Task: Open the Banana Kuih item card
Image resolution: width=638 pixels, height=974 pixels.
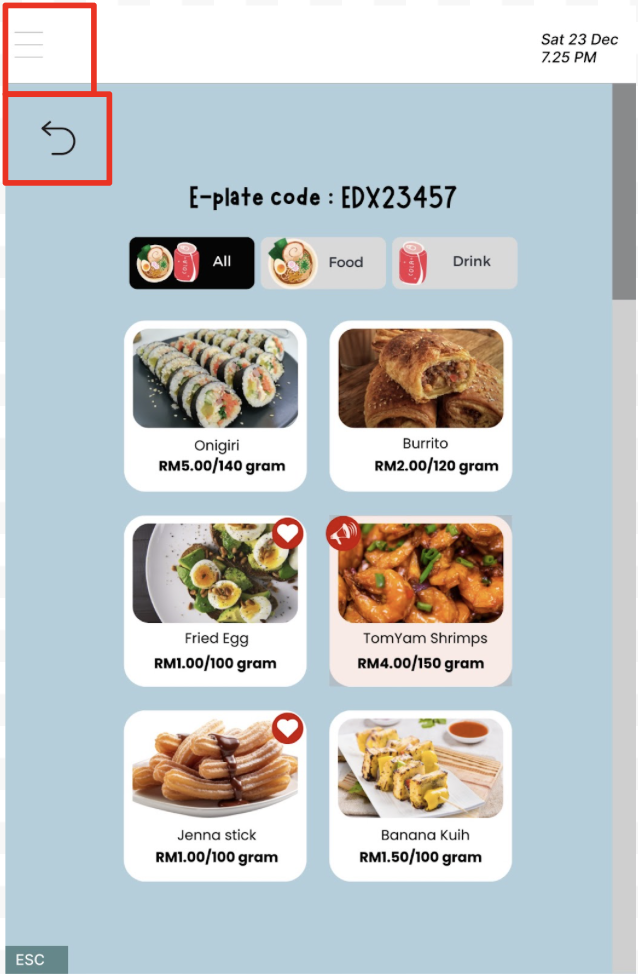Action: pyautogui.click(x=421, y=795)
